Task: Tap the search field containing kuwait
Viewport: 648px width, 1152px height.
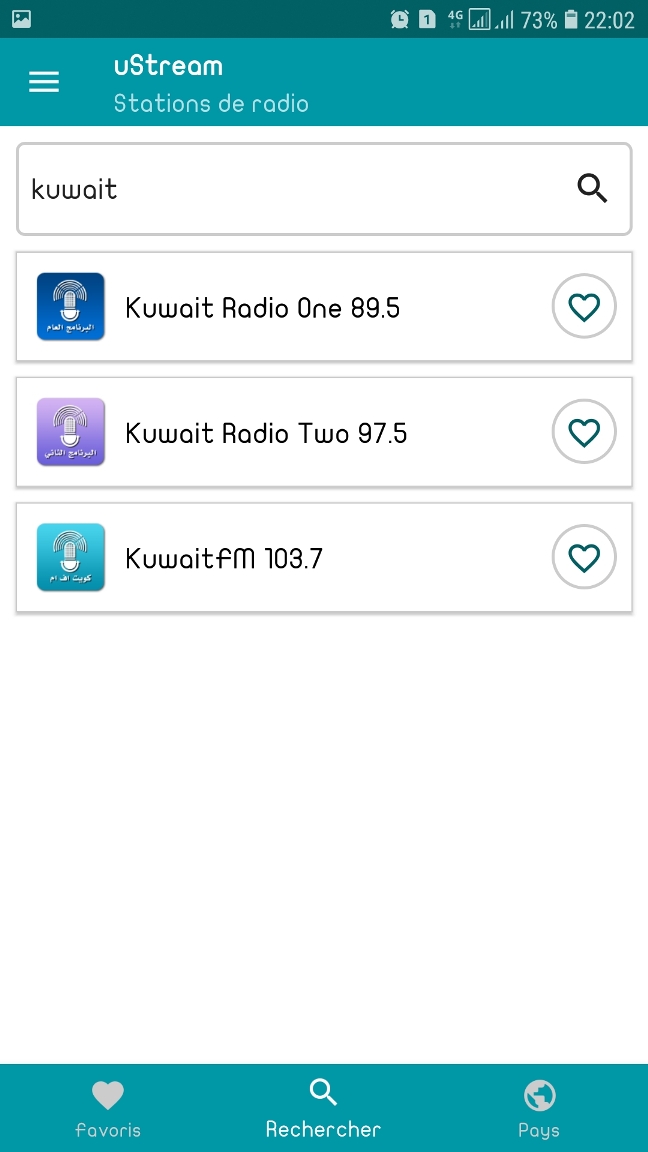Action: 290,189
